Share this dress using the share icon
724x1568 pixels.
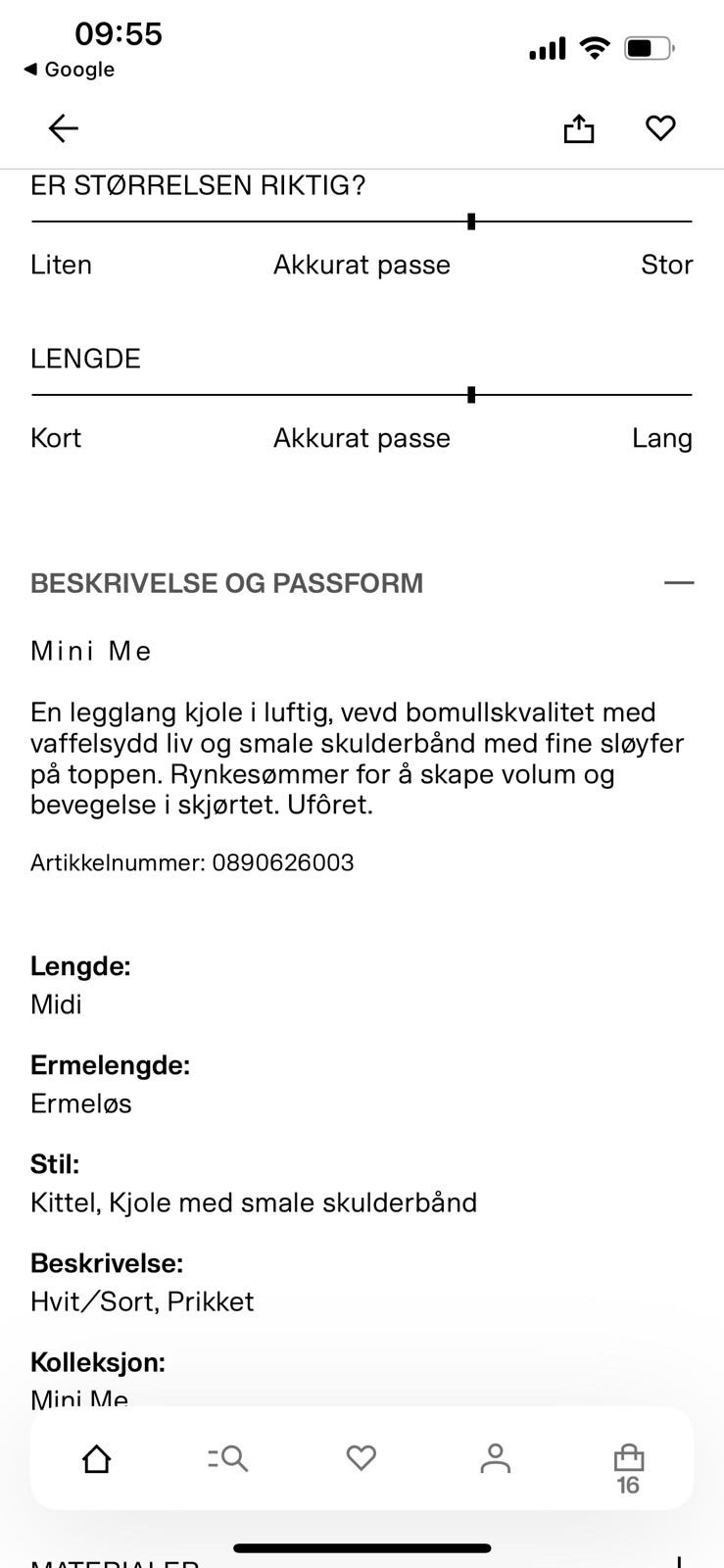click(x=579, y=127)
